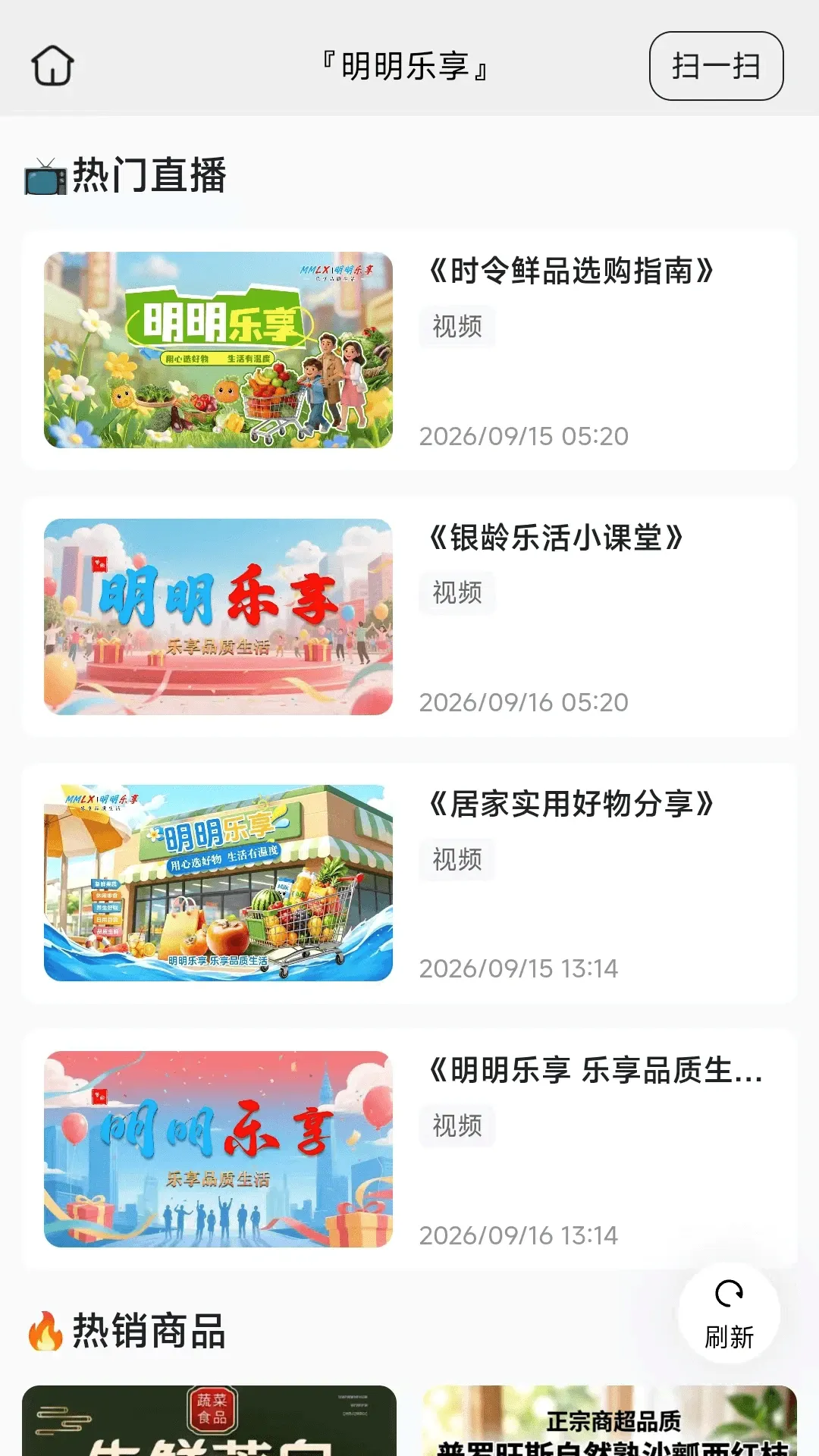The width and height of the screenshot is (819, 1456).
Task: Open the 《银龄乐活小课堂》 video card
Action: (409, 617)
